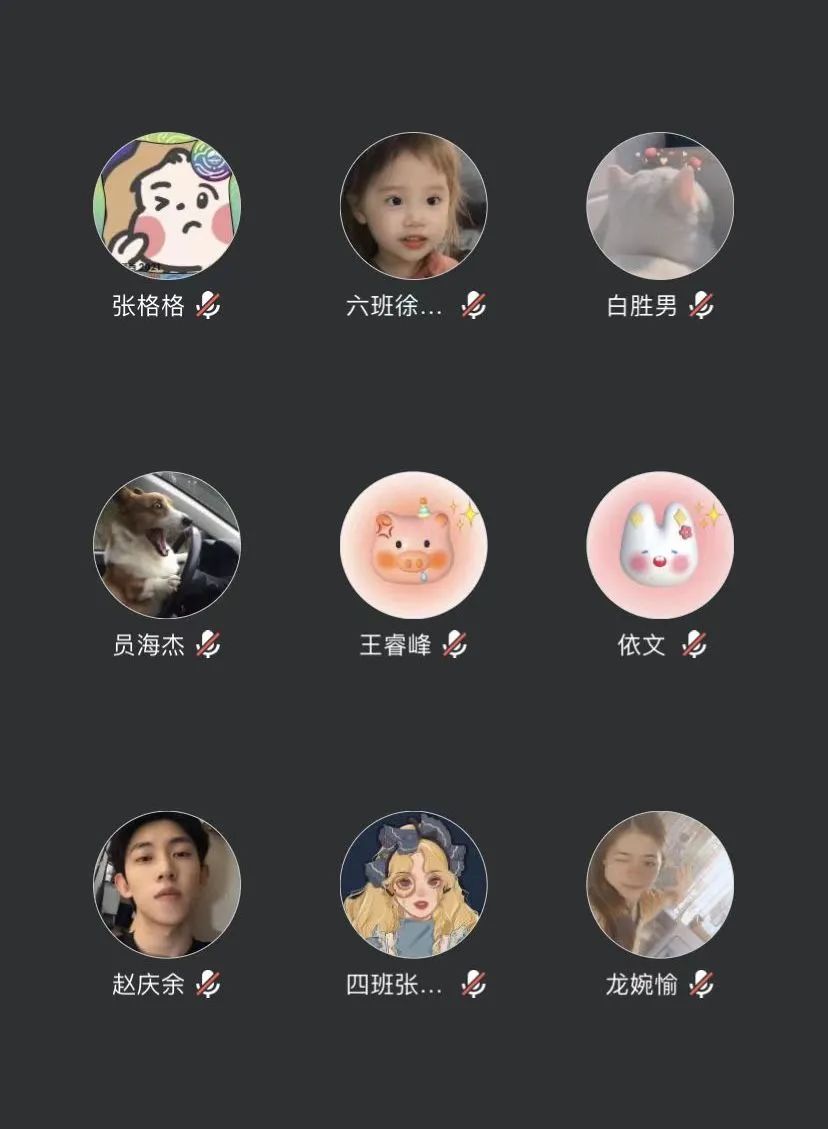Open 王睿峰's participant tile
The height and width of the screenshot is (1129, 828).
coord(413,545)
